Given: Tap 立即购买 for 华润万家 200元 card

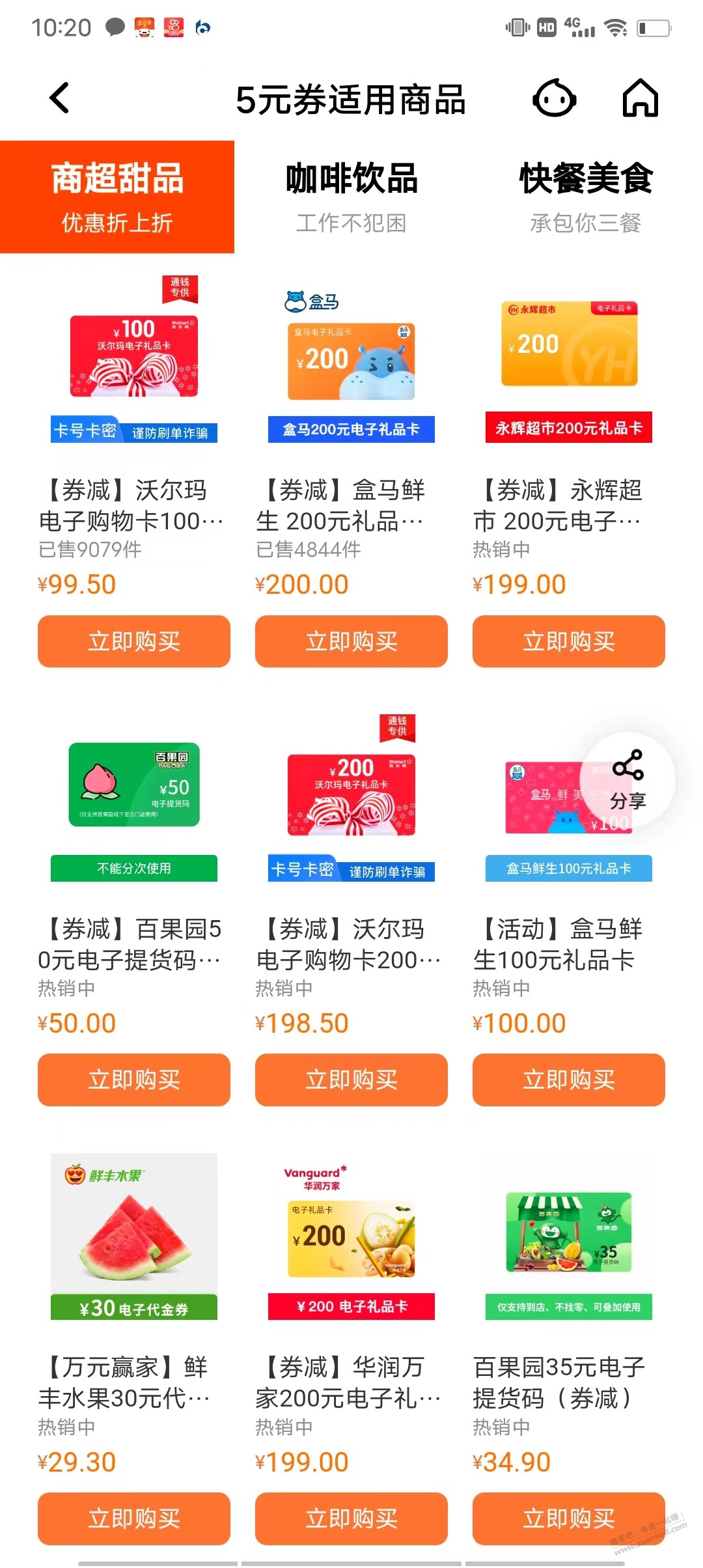Looking at the screenshot, I should 351,1519.
